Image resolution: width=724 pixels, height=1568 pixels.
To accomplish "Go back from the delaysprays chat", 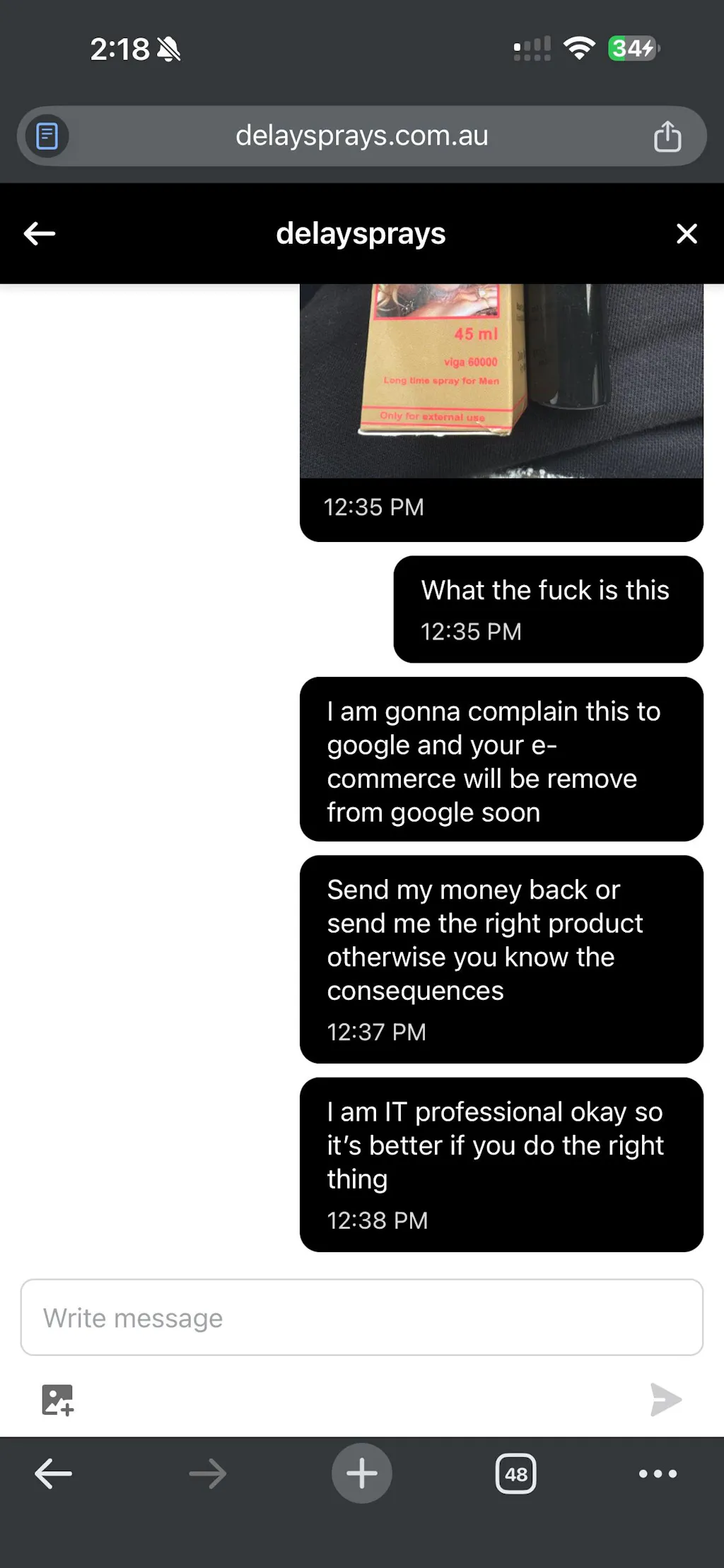I will [x=40, y=233].
